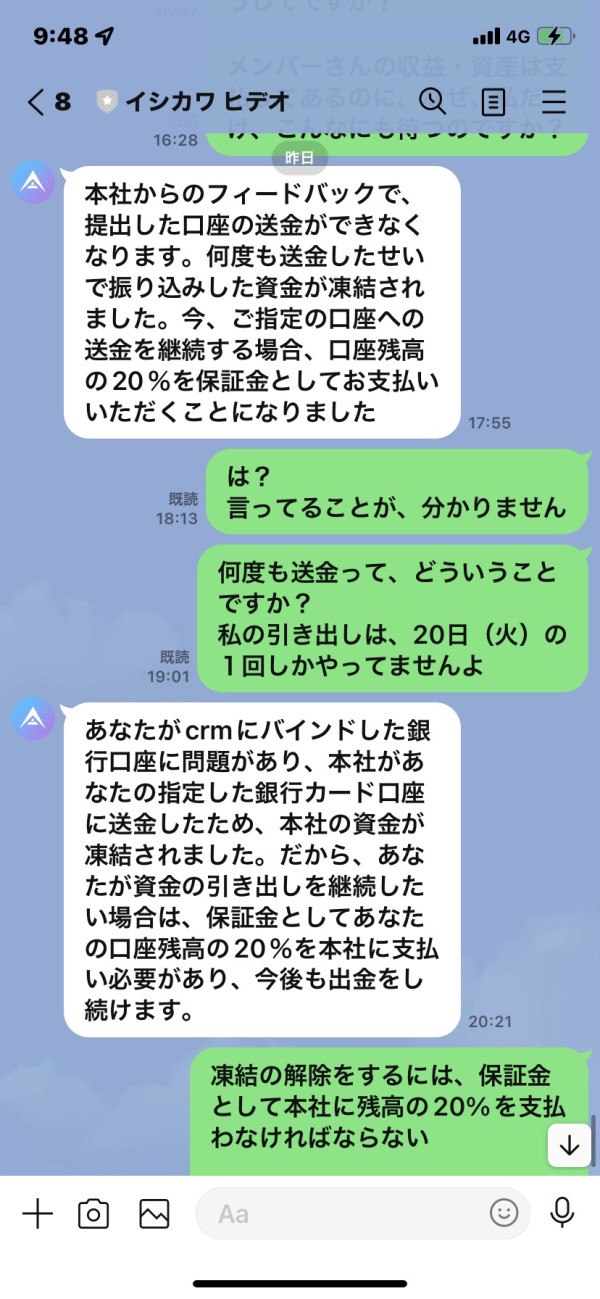Open the chat hamburger menu

pos(553,101)
